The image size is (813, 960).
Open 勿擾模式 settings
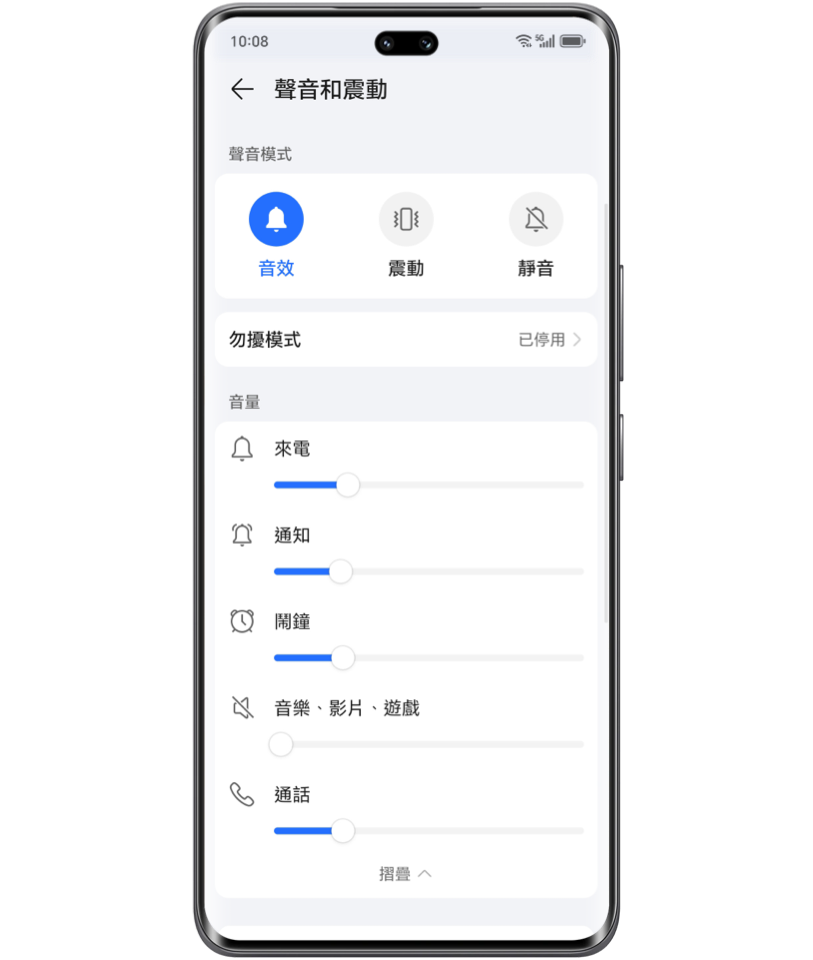coord(406,340)
